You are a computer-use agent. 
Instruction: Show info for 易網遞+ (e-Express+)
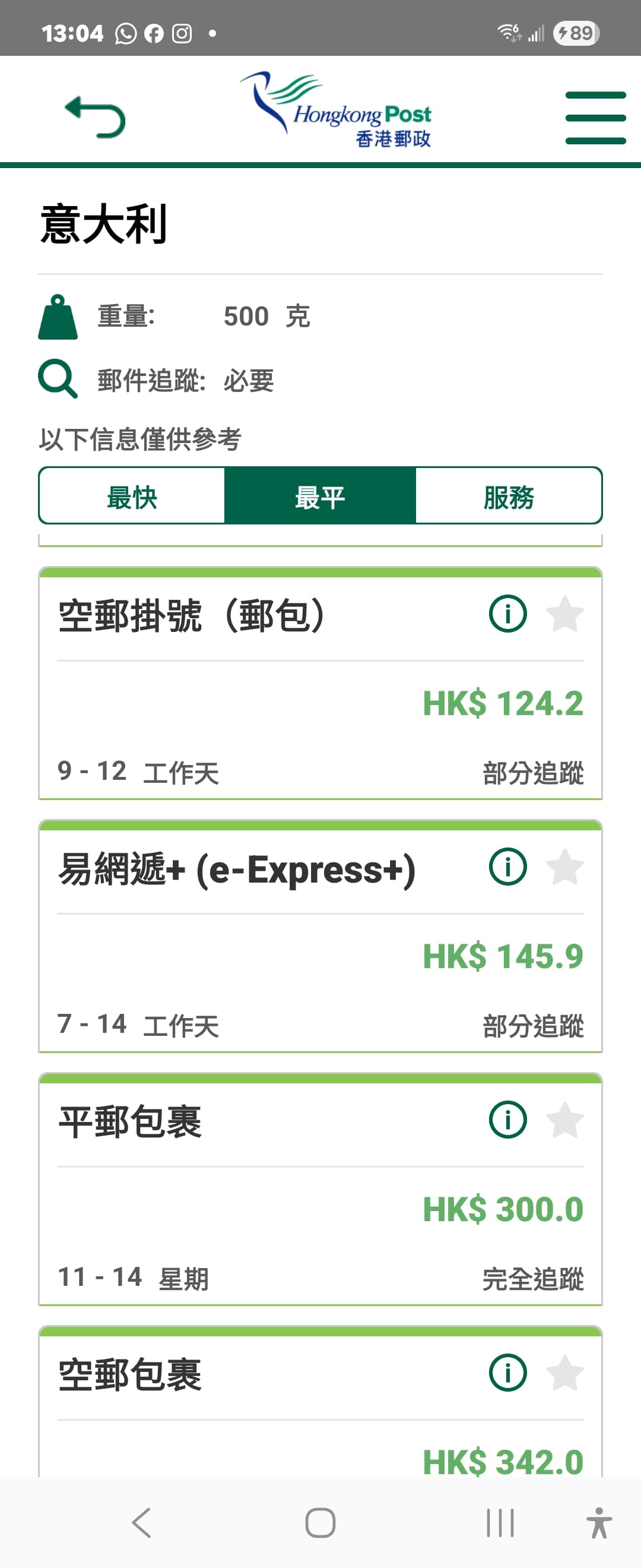[x=507, y=866]
